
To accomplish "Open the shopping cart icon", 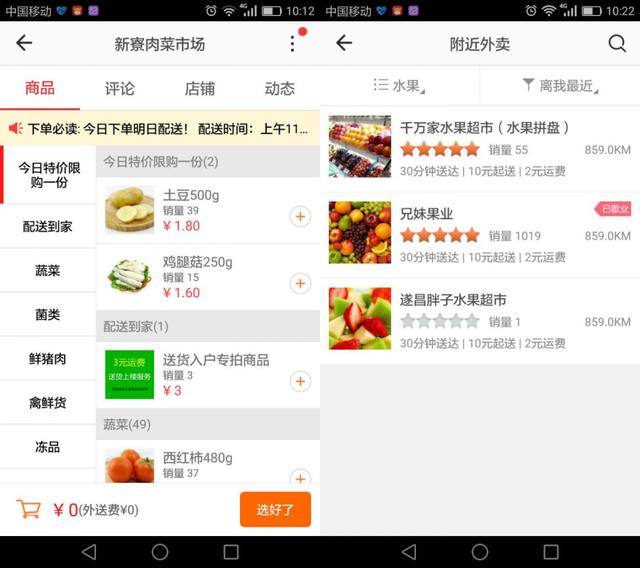I will 28,509.
